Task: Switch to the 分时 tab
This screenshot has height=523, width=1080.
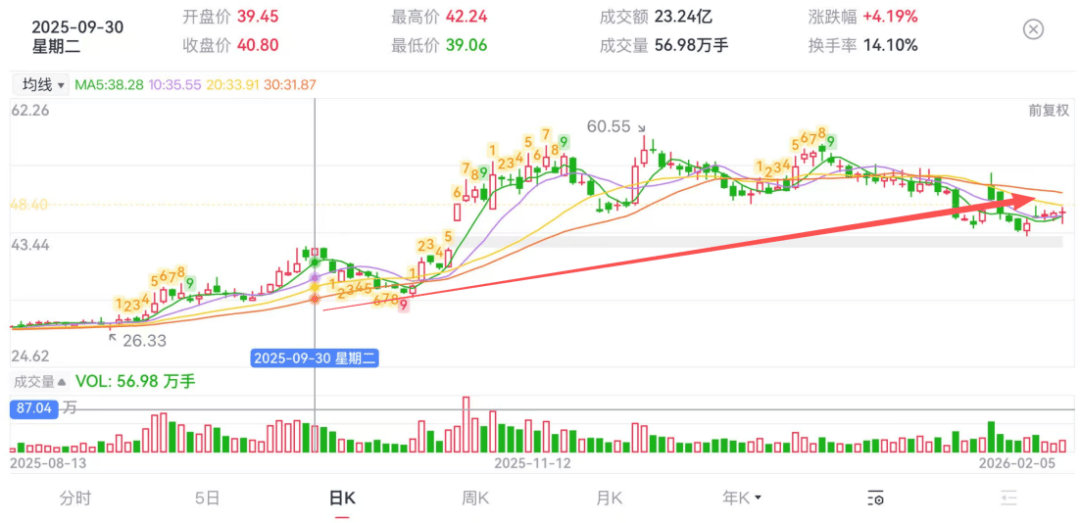Action: coord(75,498)
